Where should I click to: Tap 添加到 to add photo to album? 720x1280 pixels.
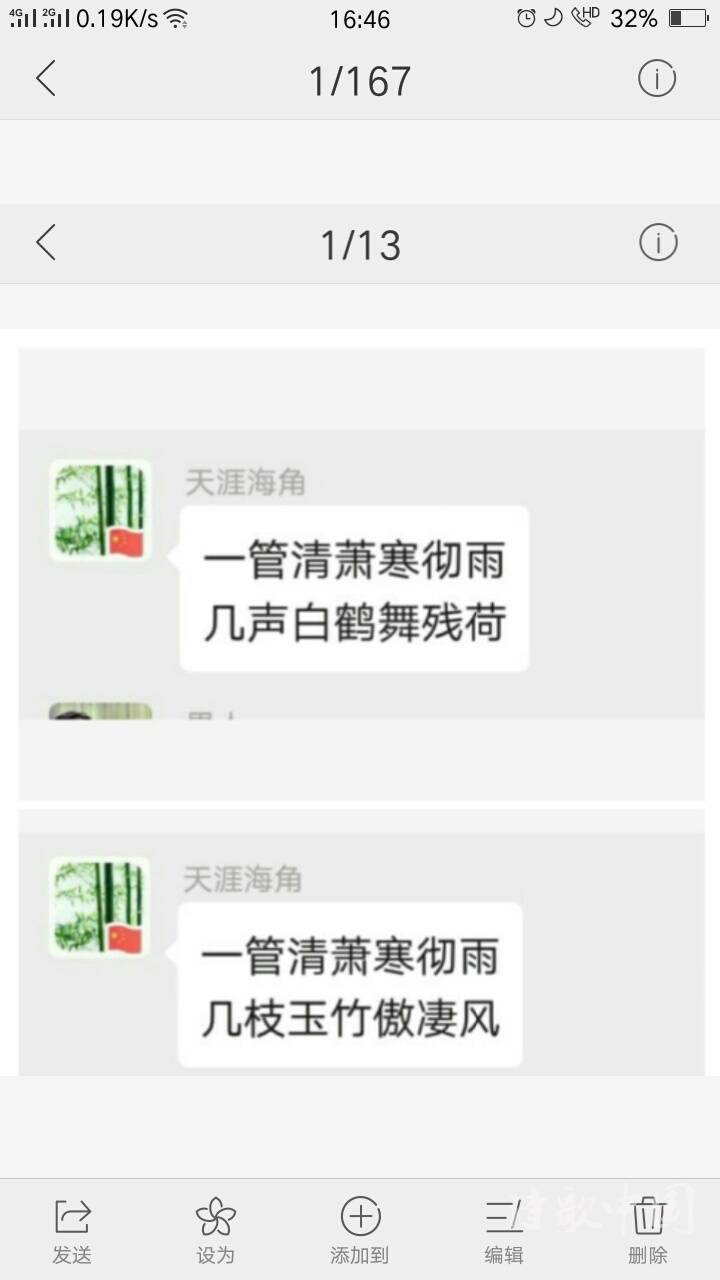[360, 1230]
